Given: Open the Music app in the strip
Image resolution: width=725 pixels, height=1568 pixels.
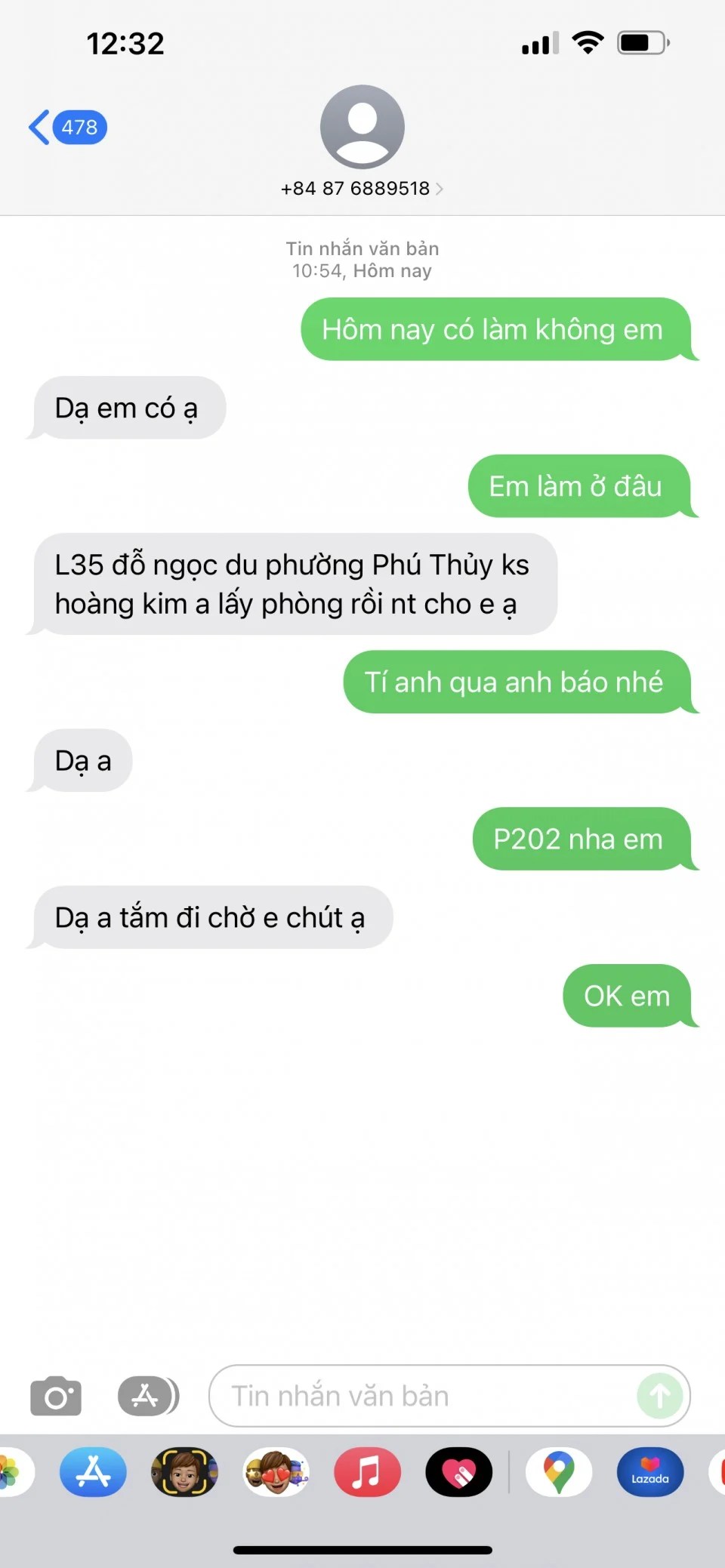Looking at the screenshot, I should point(368,1472).
